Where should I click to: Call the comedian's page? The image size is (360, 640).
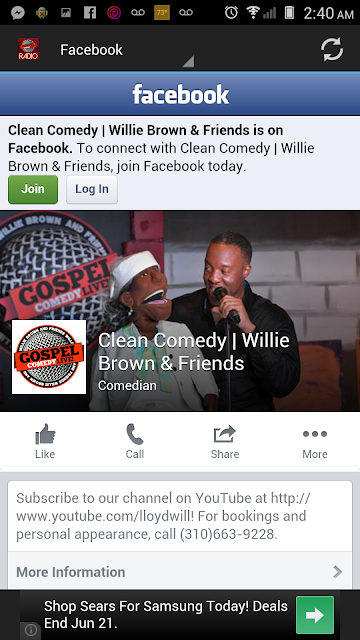coord(135,441)
